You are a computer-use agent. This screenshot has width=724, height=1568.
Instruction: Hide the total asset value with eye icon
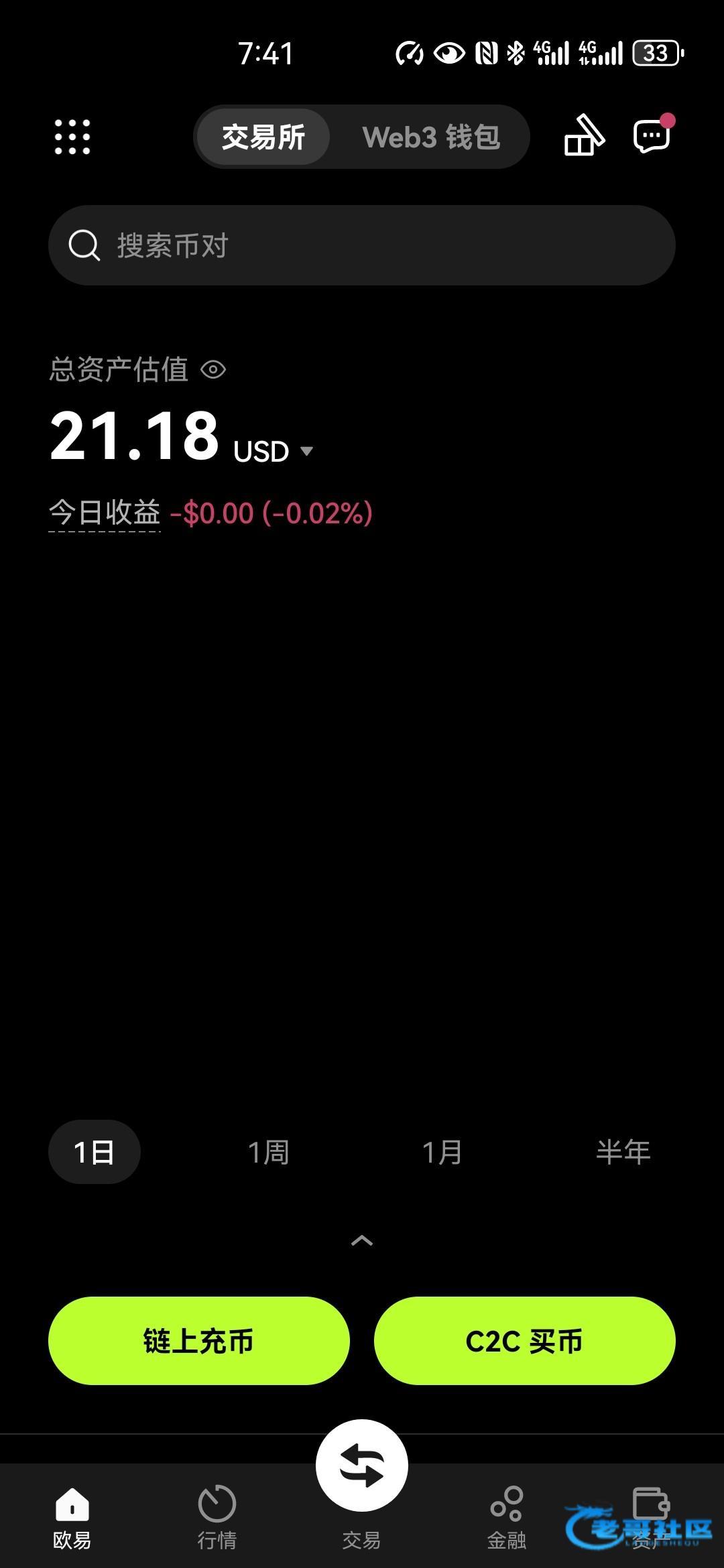click(214, 370)
